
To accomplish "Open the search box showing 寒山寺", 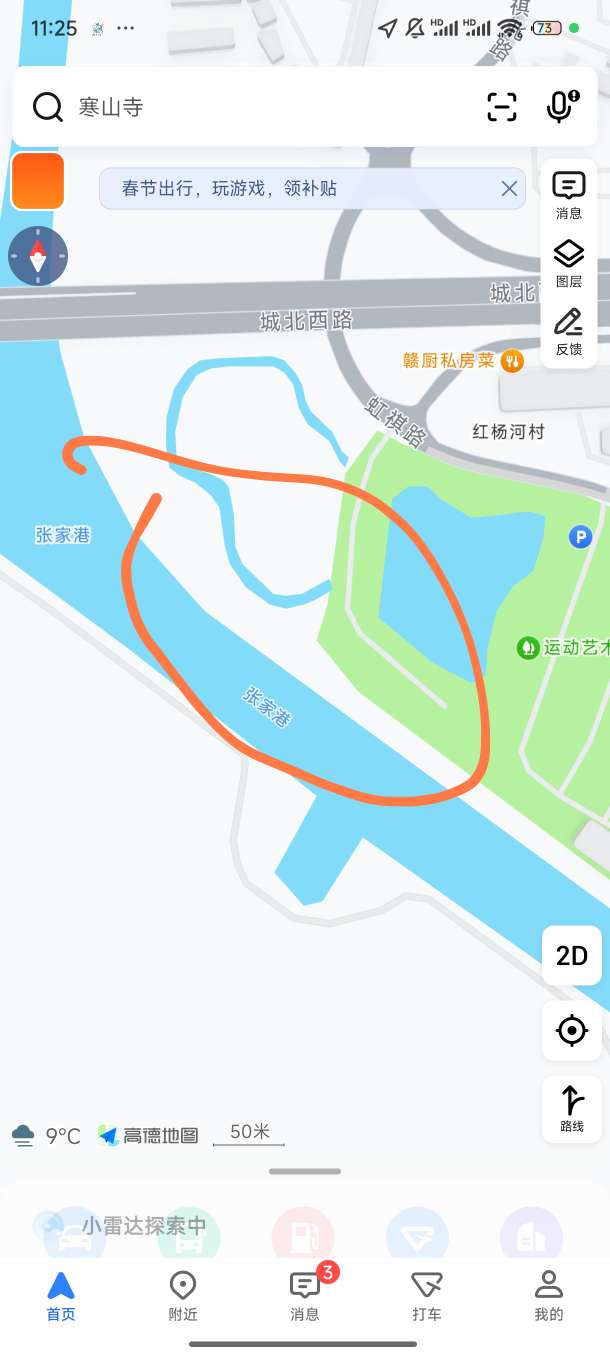I will 250,107.
